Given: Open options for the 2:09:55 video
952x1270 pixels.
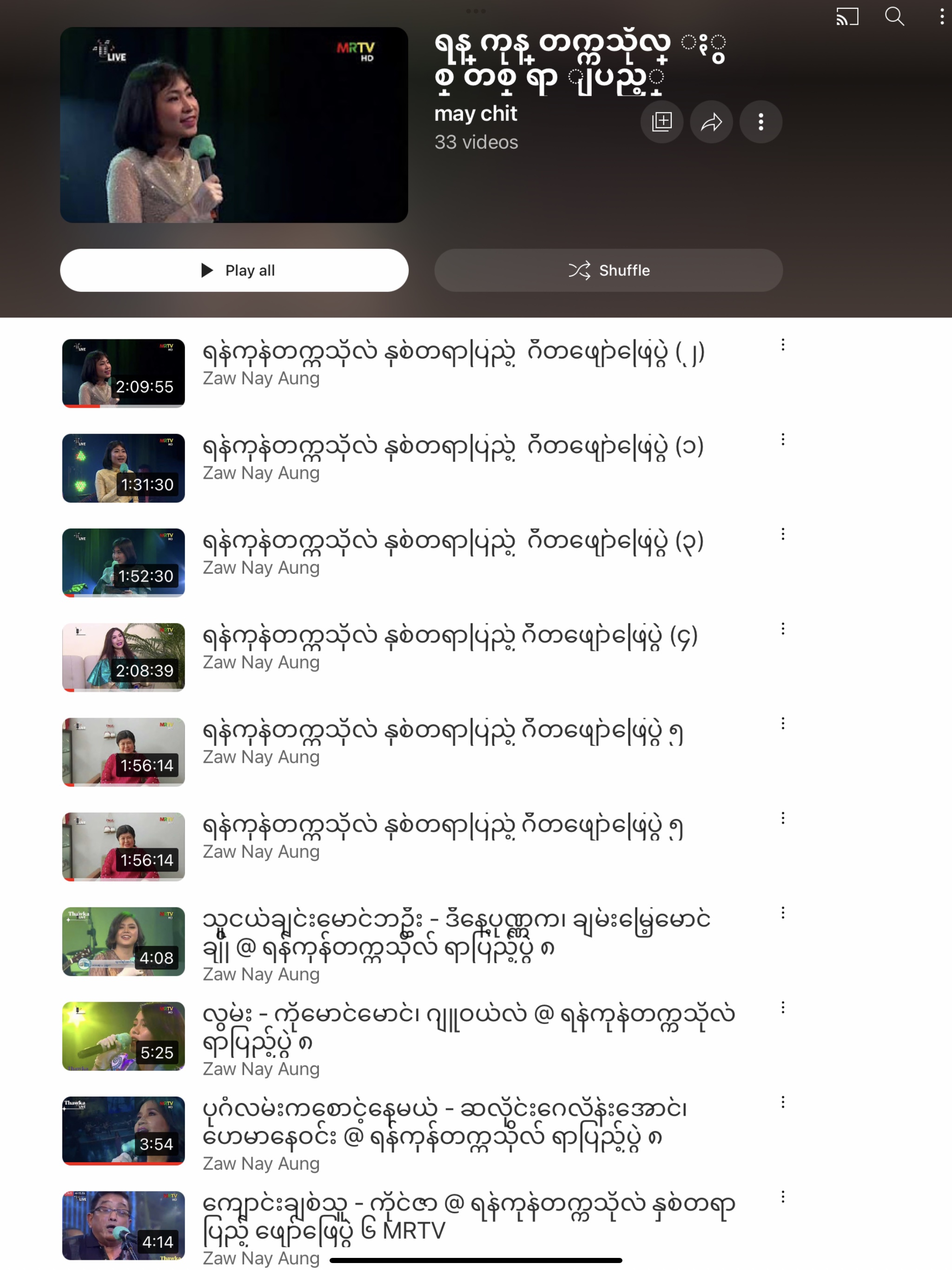Looking at the screenshot, I should click(782, 345).
